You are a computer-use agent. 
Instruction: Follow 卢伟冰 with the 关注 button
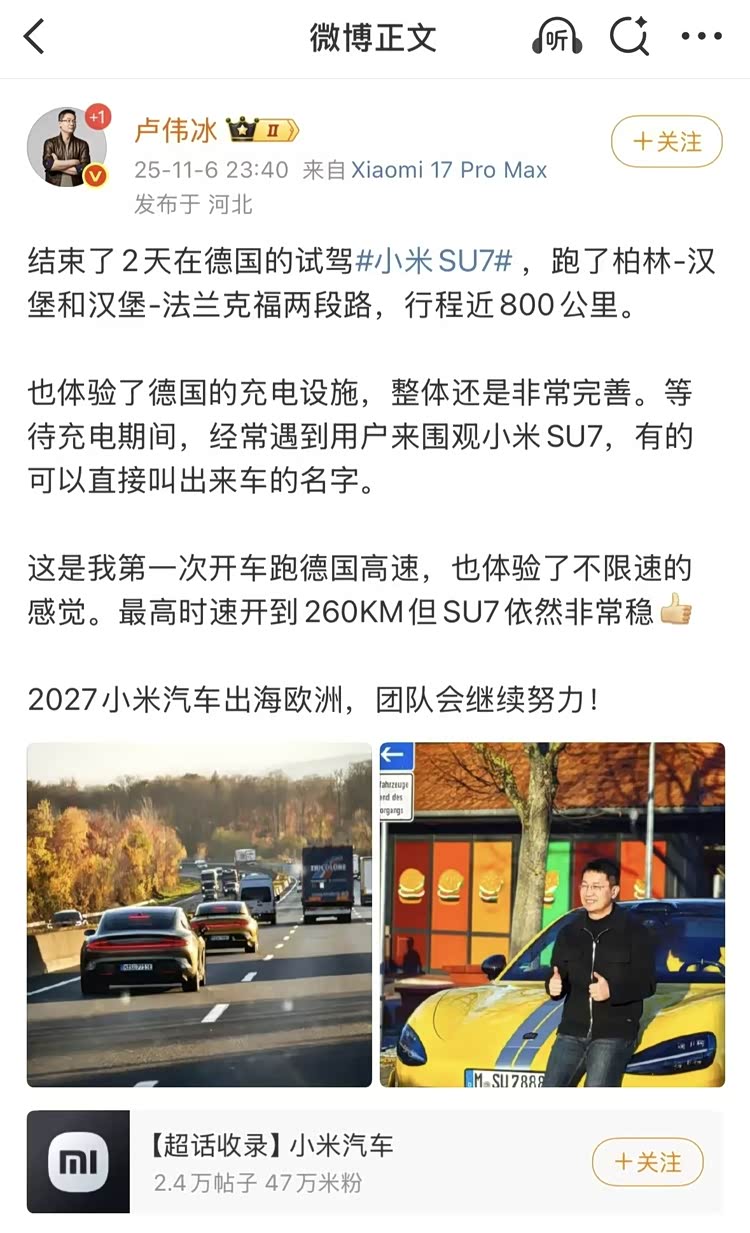tap(667, 141)
